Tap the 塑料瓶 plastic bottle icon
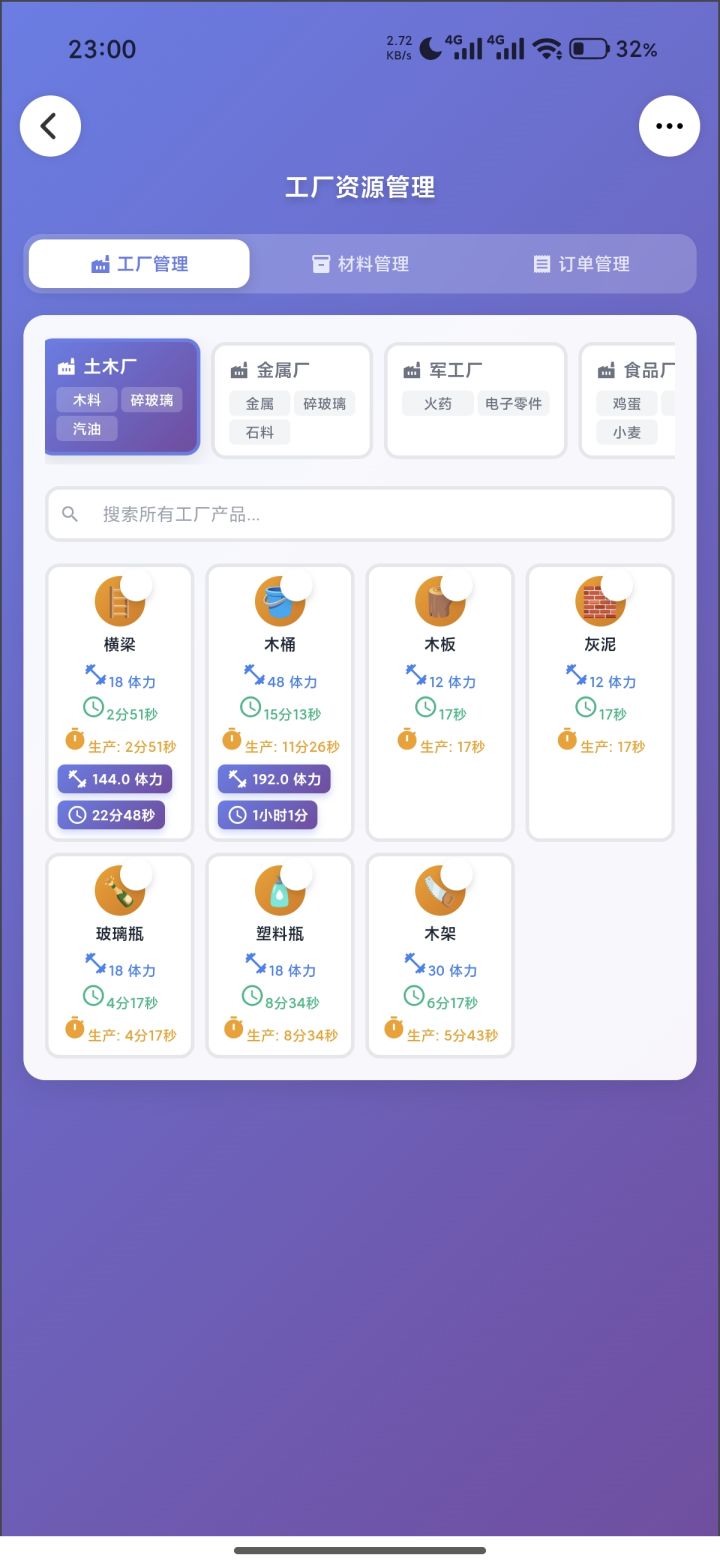The width and height of the screenshot is (720, 1565). point(279,890)
